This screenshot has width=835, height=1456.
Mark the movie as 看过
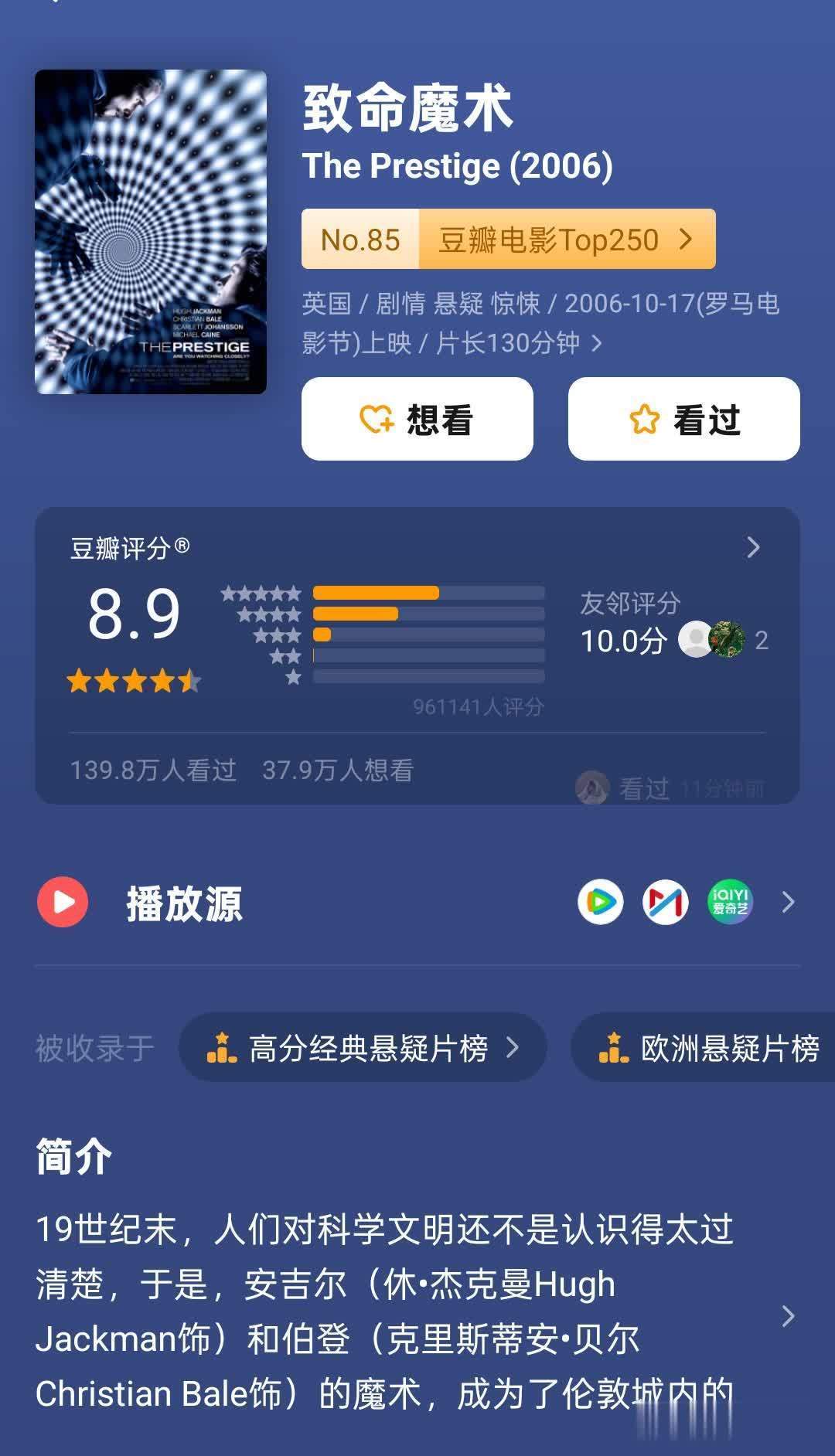[683, 420]
